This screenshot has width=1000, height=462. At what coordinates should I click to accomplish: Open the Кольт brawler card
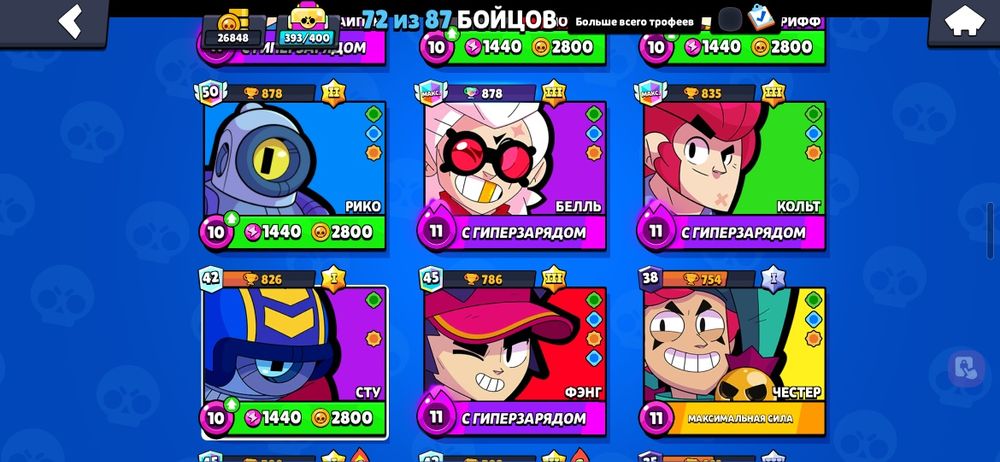coord(734,160)
